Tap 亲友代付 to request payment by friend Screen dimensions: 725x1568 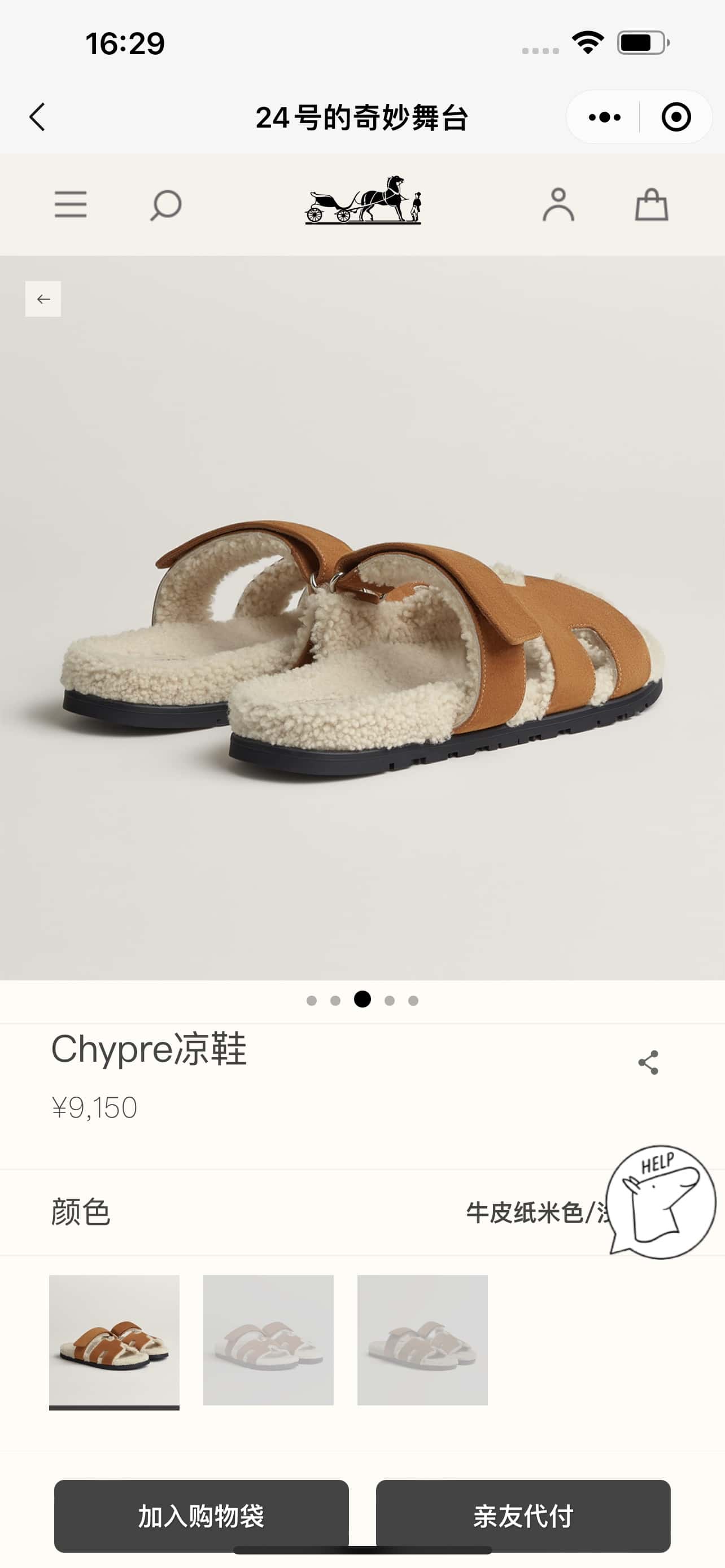(x=523, y=1516)
